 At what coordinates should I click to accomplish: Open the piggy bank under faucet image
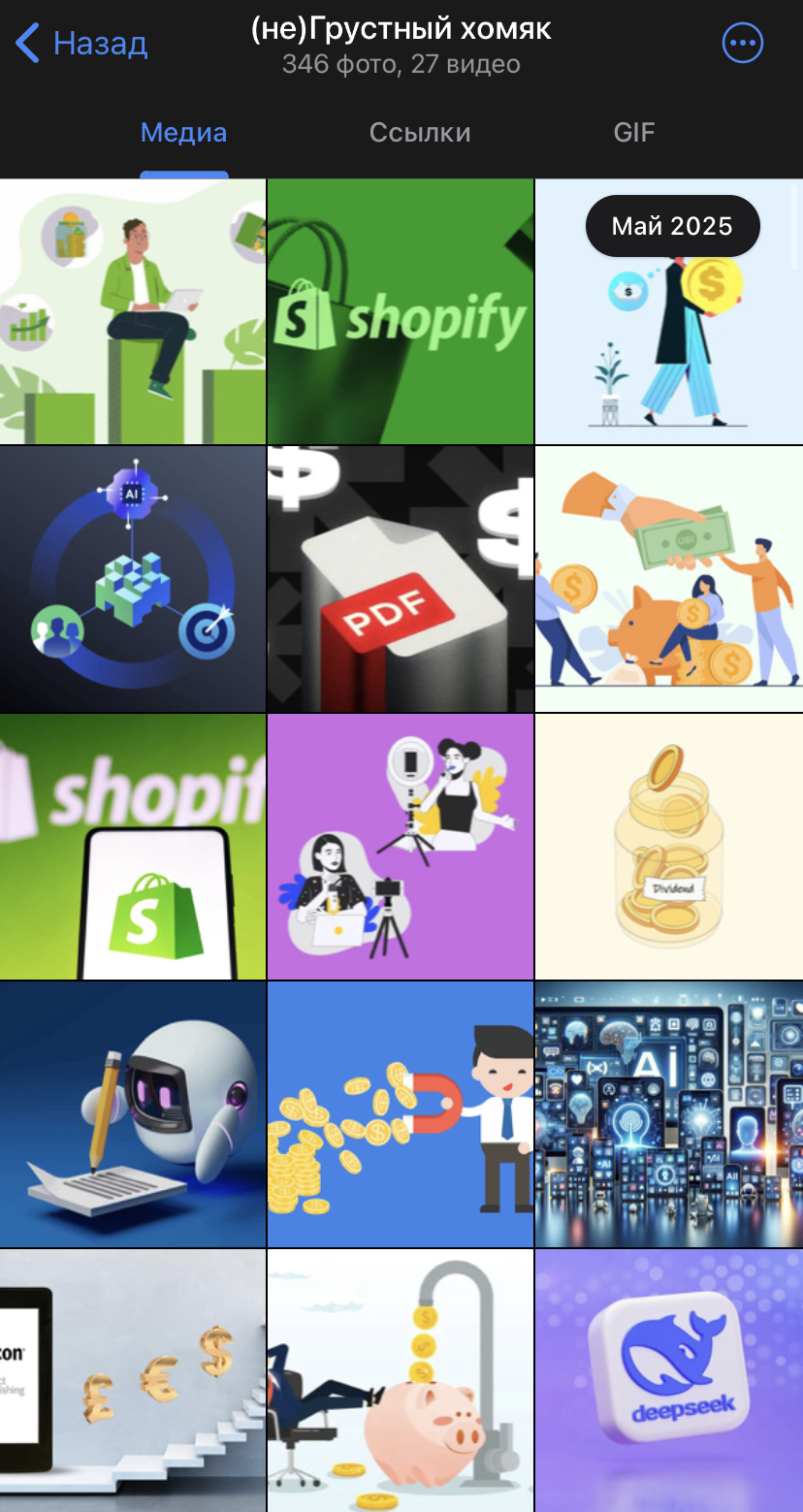tap(401, 1379)
